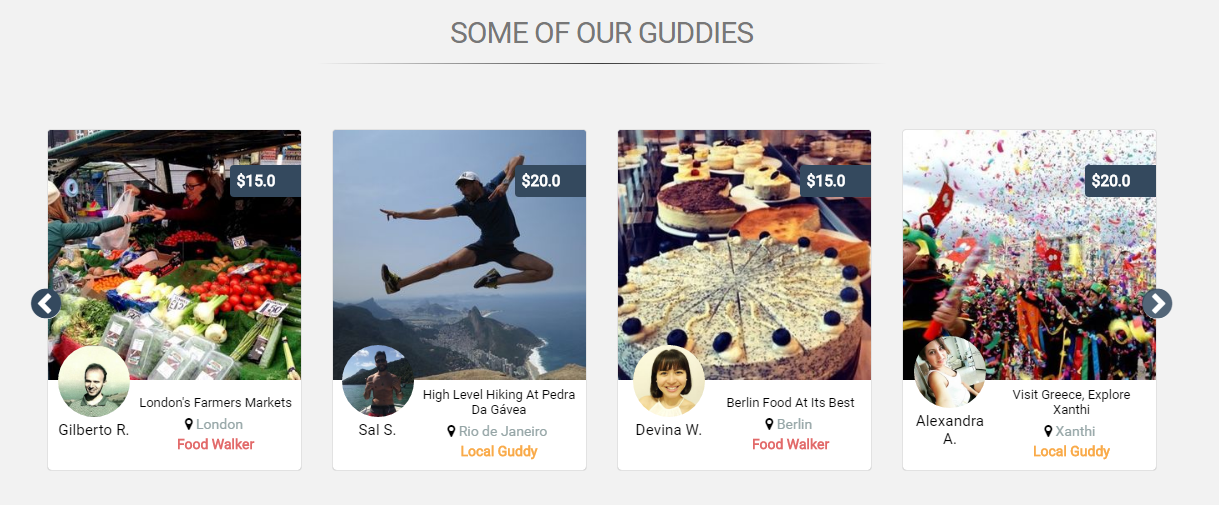Open Visit Greece, Explore Xanthi card
The height and width of the screenshot is (505, 1219).
coord(1071,402)
